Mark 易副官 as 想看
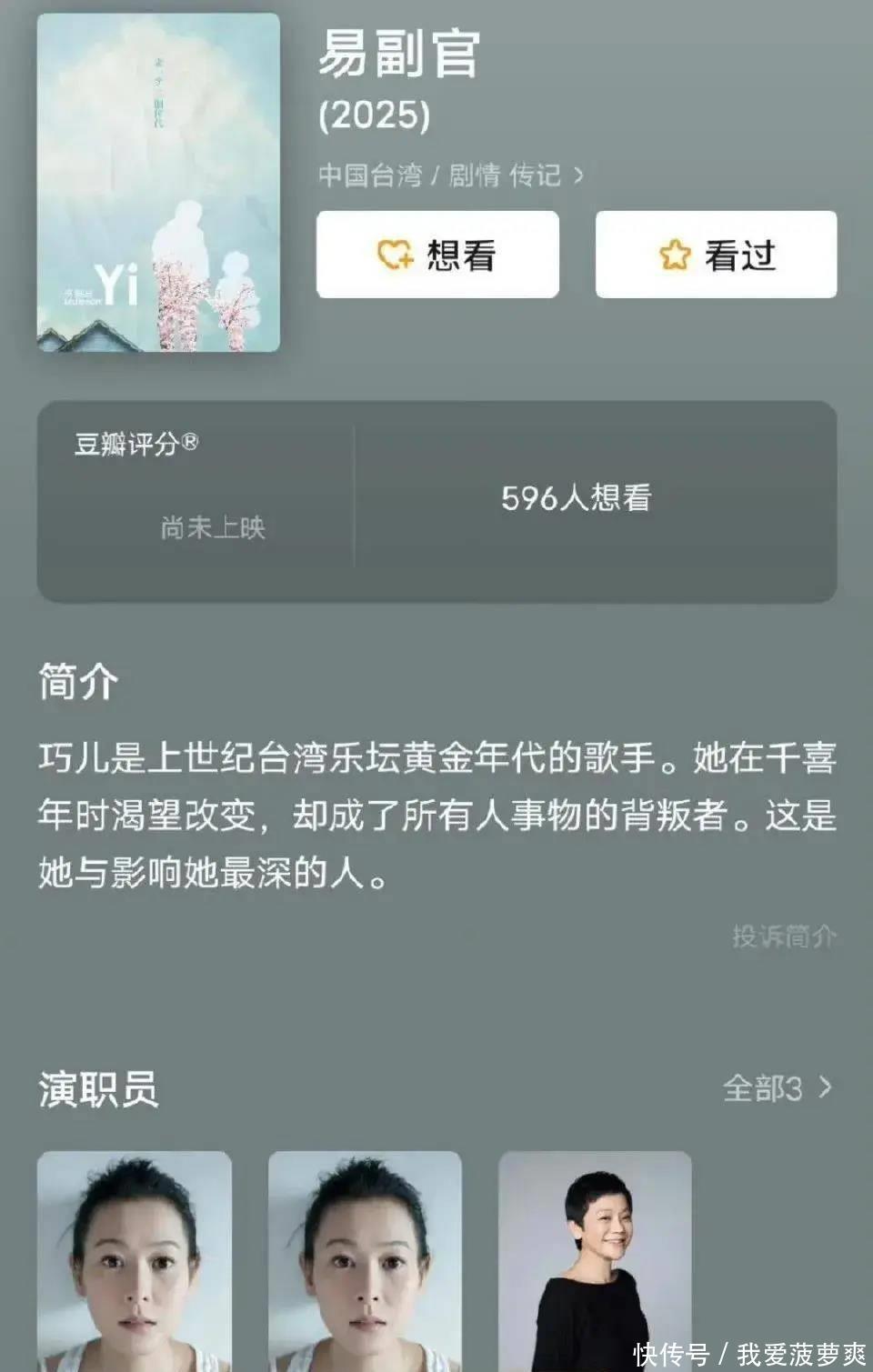 437,255
